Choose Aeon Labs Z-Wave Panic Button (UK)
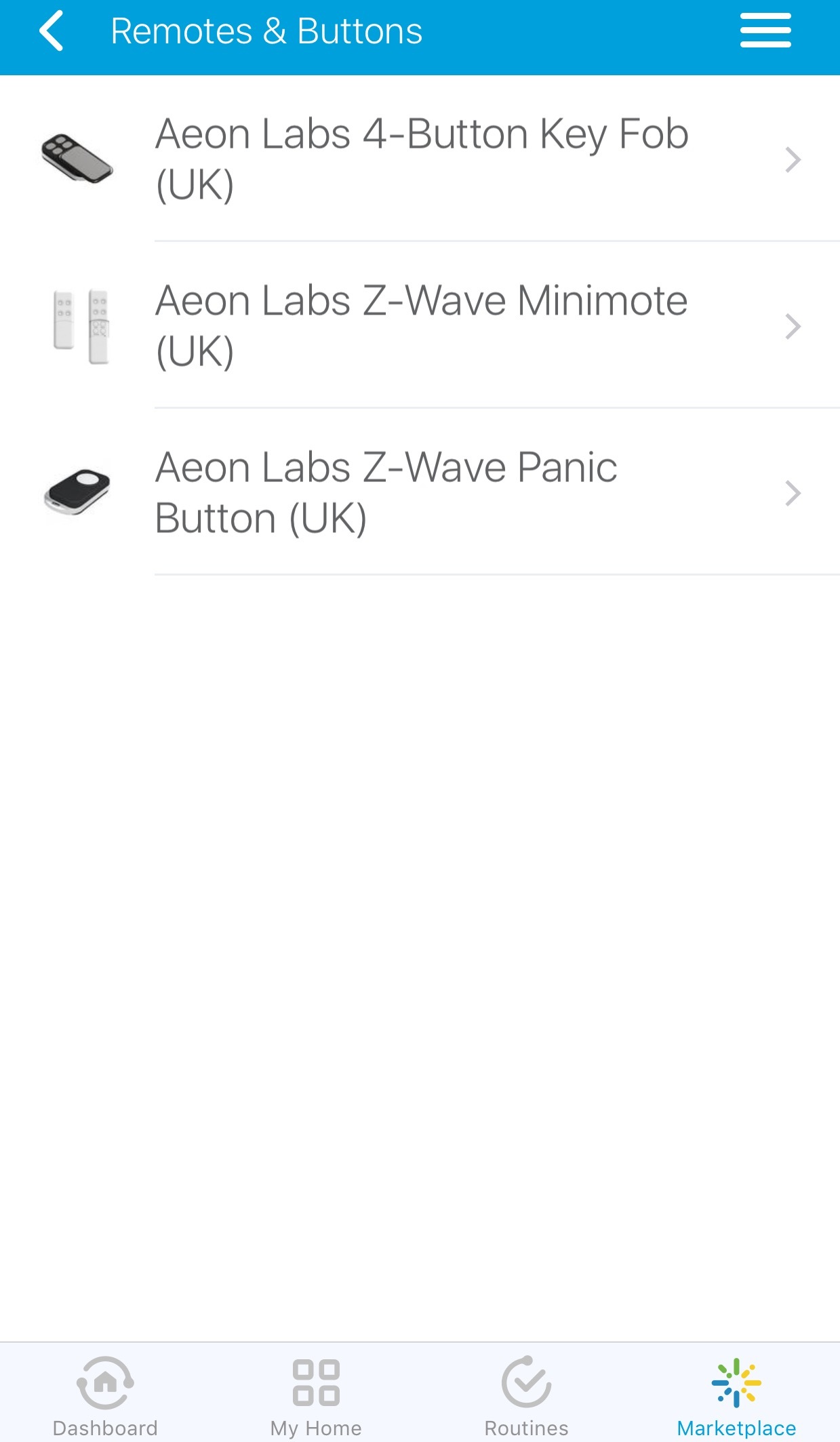 pos(420,493)
